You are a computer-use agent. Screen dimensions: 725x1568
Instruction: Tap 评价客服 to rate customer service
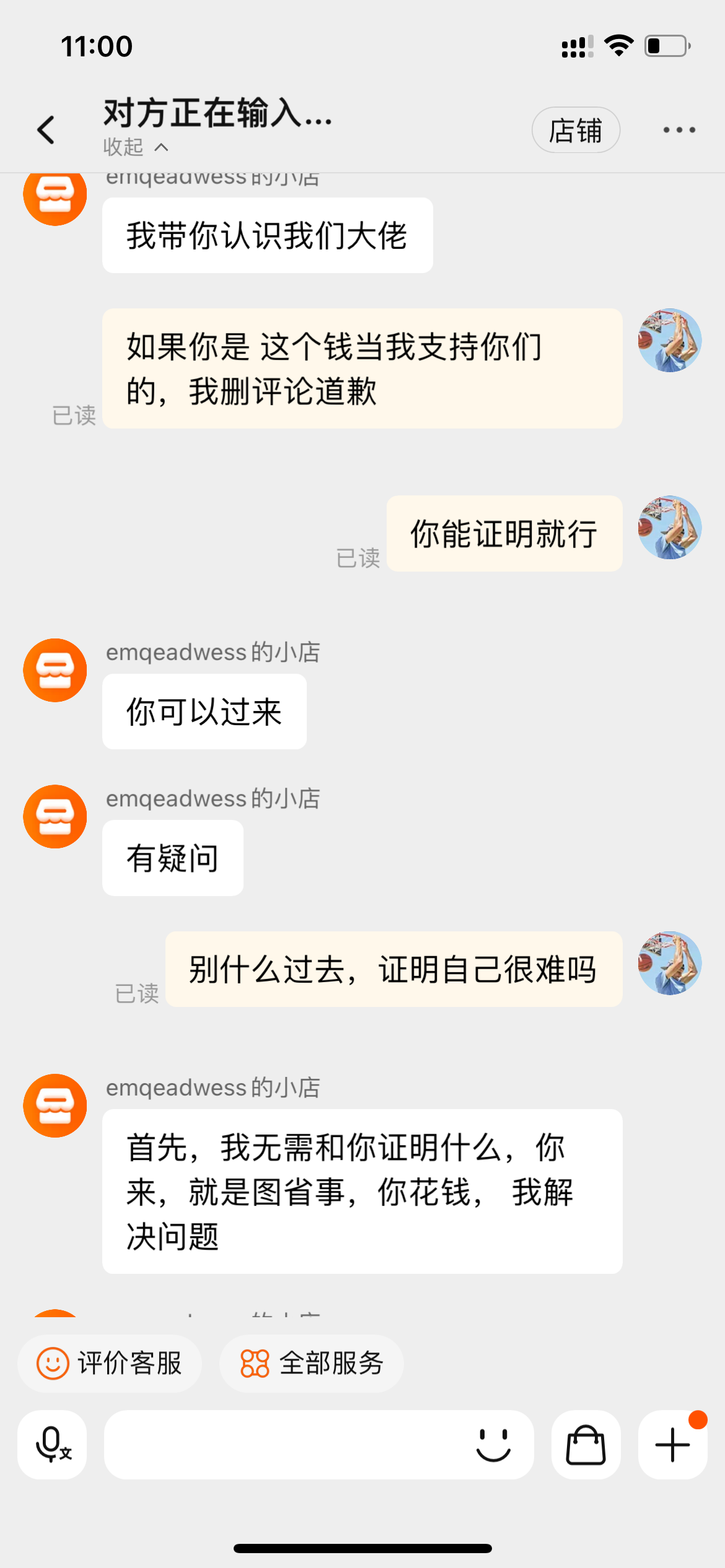[110, 1363]
